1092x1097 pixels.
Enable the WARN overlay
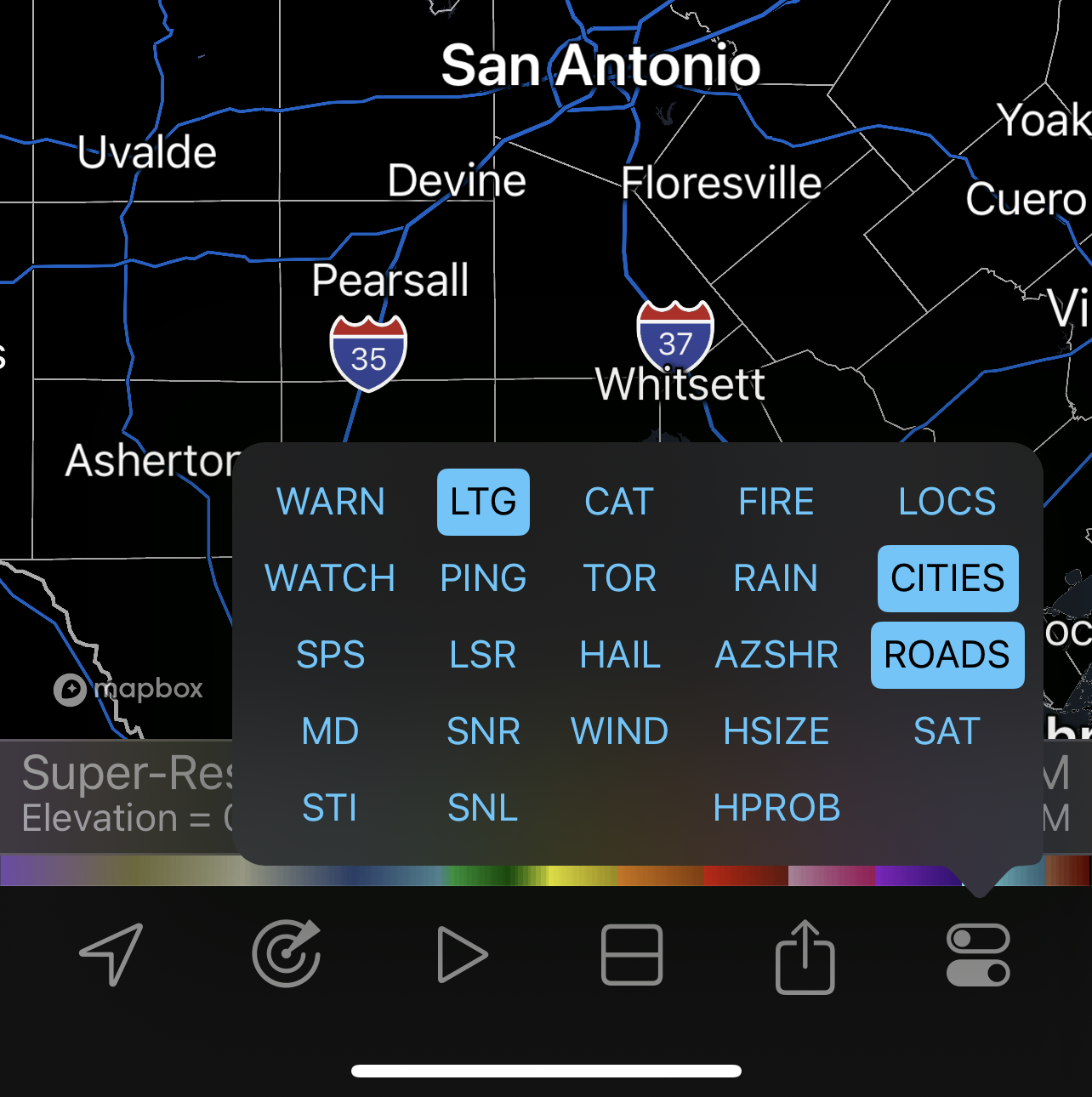coord(331,502)
